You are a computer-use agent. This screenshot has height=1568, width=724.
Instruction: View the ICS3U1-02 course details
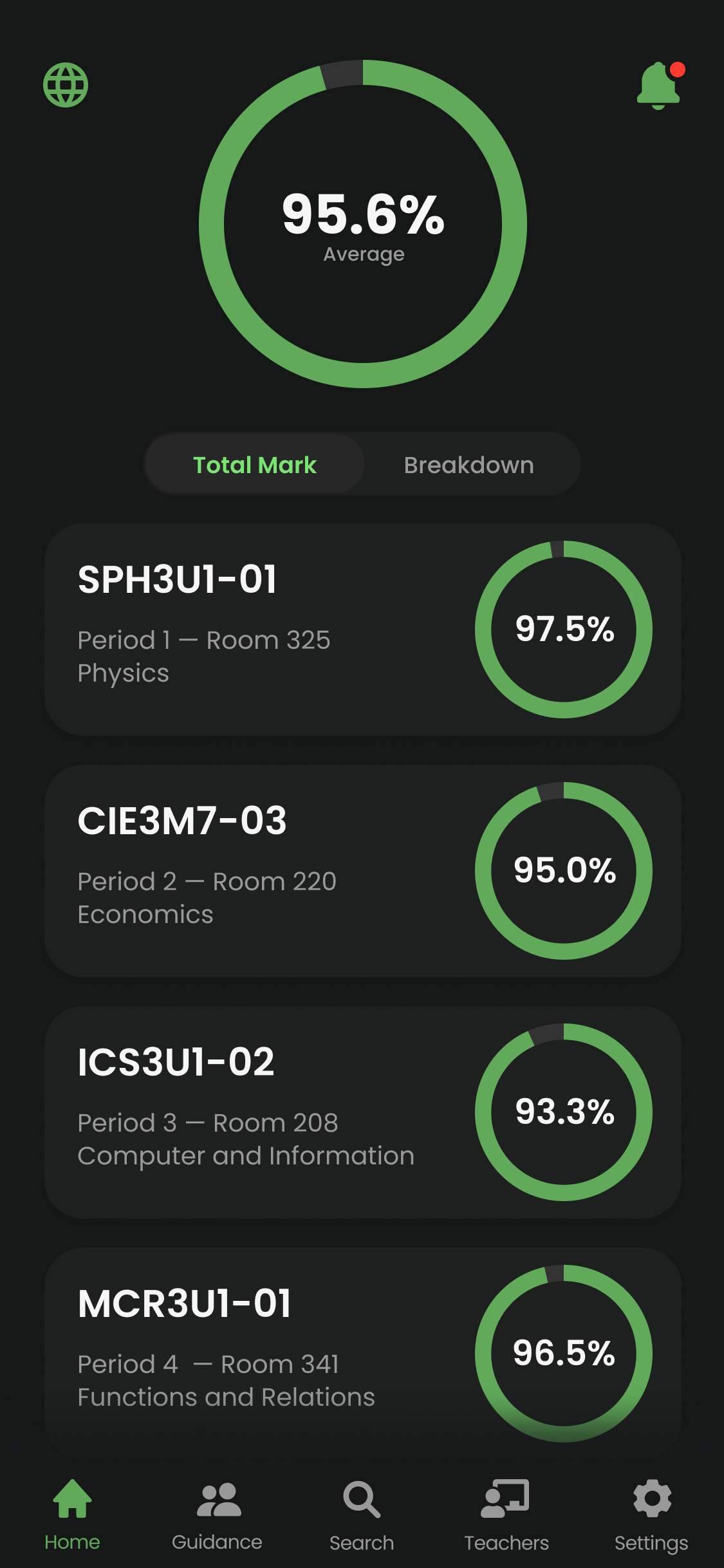coord(363,1112)
